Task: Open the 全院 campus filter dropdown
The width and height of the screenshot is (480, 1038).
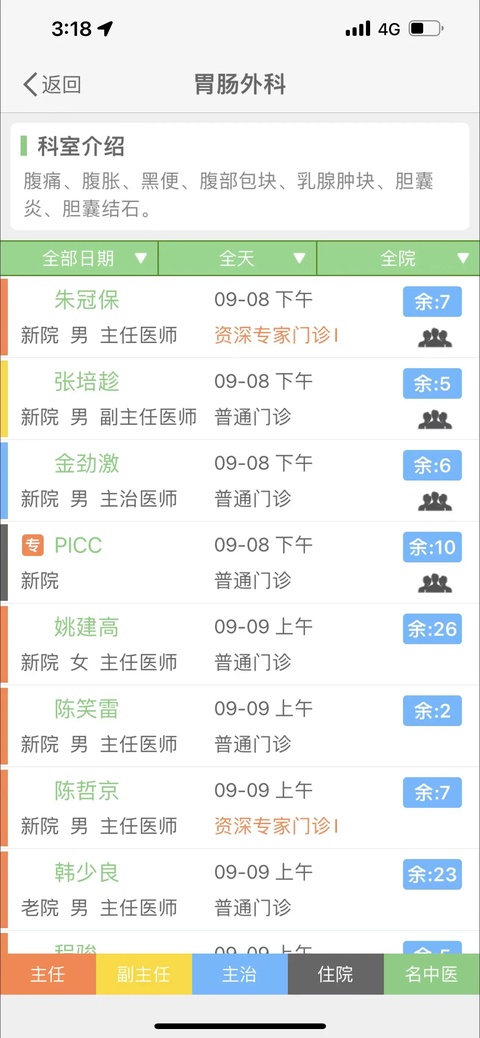Action: [x=398, y=258]
